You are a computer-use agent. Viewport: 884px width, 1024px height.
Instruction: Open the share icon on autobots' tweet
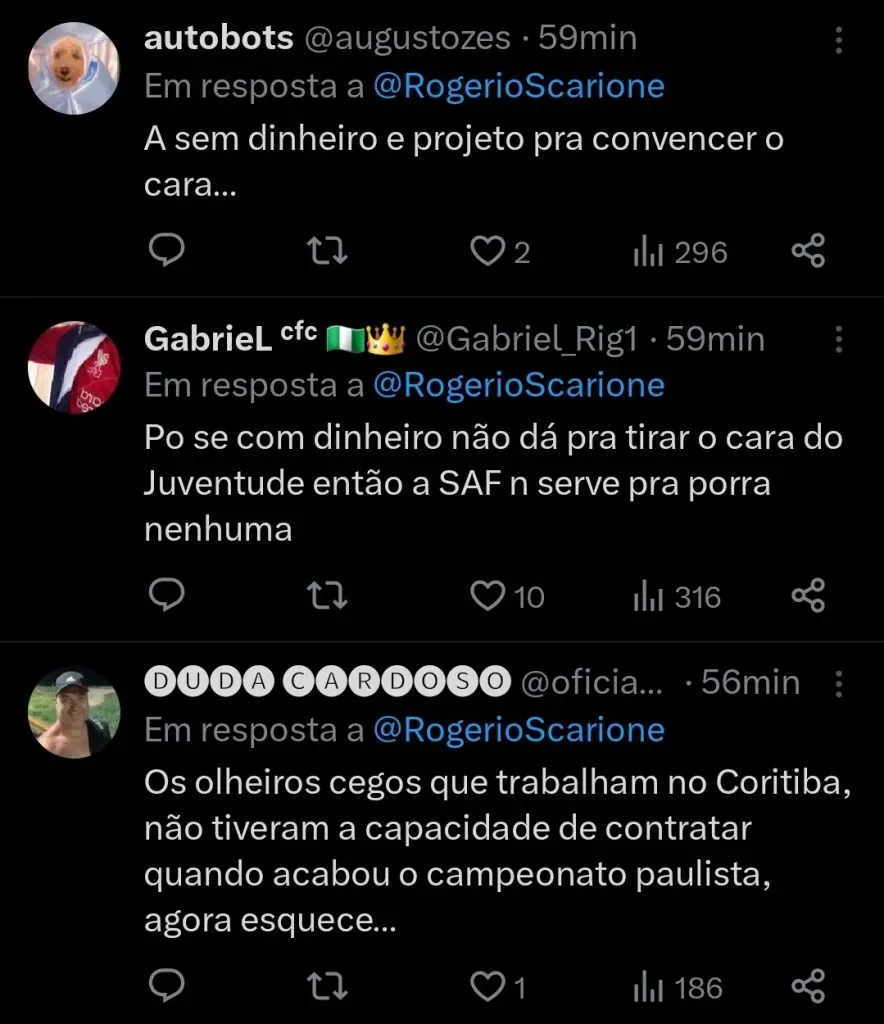click(808, 252)
